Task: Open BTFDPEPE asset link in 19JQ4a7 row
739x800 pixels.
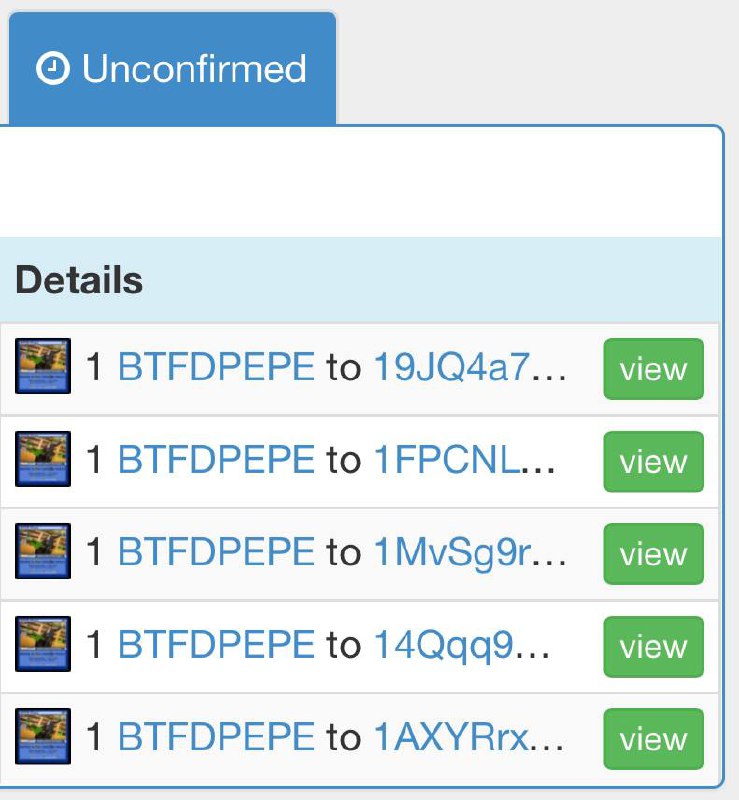Action: 216,369
